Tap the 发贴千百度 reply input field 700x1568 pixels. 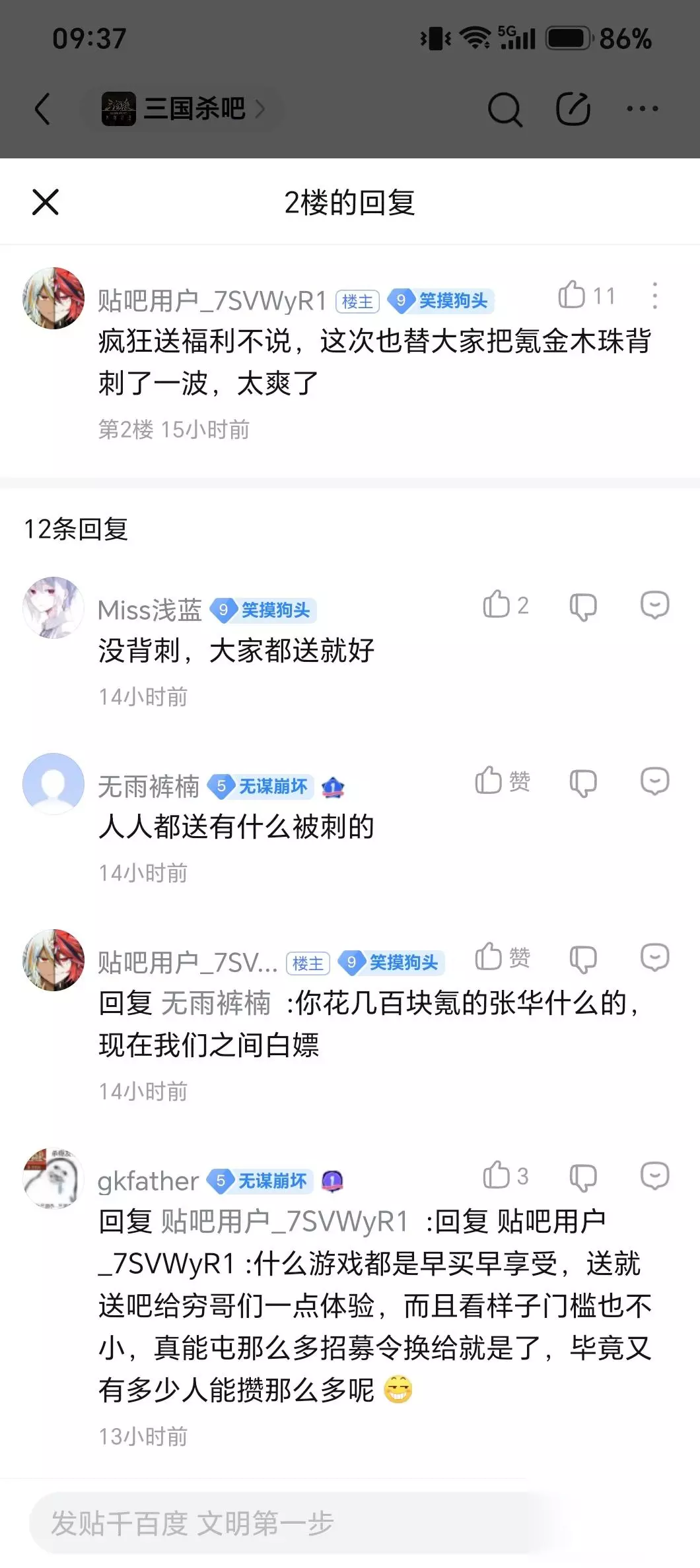(297, 1523)
